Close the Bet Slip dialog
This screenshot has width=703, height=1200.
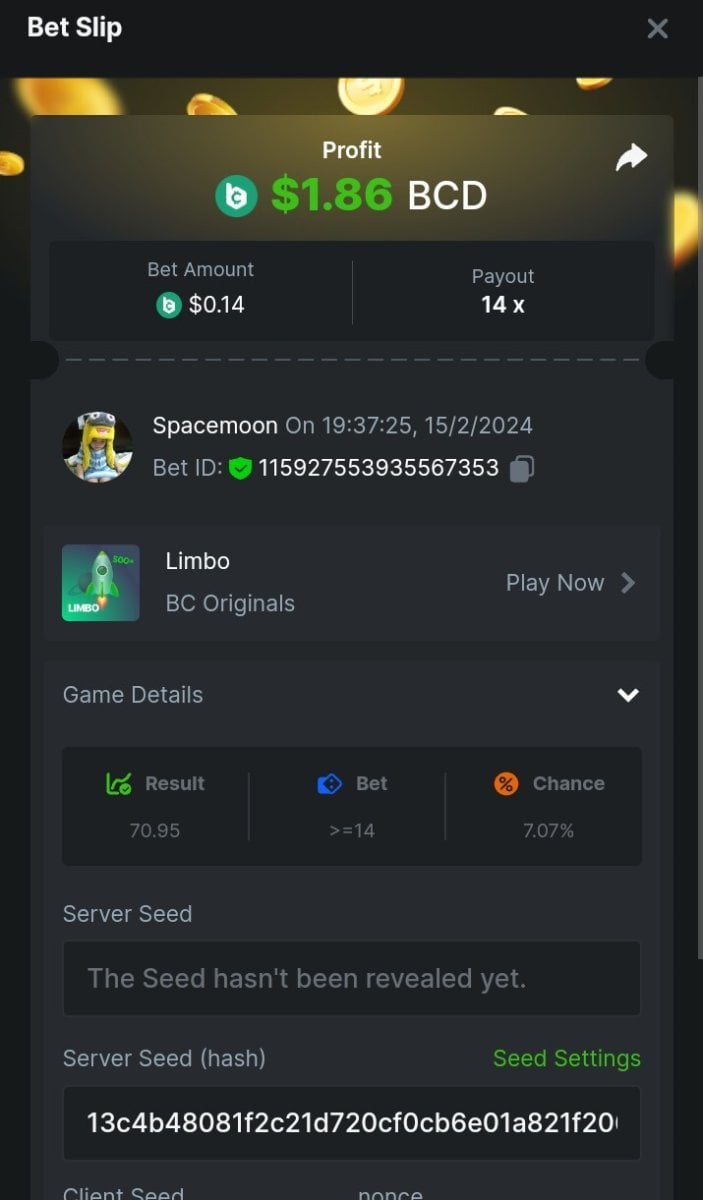point(657,29)
